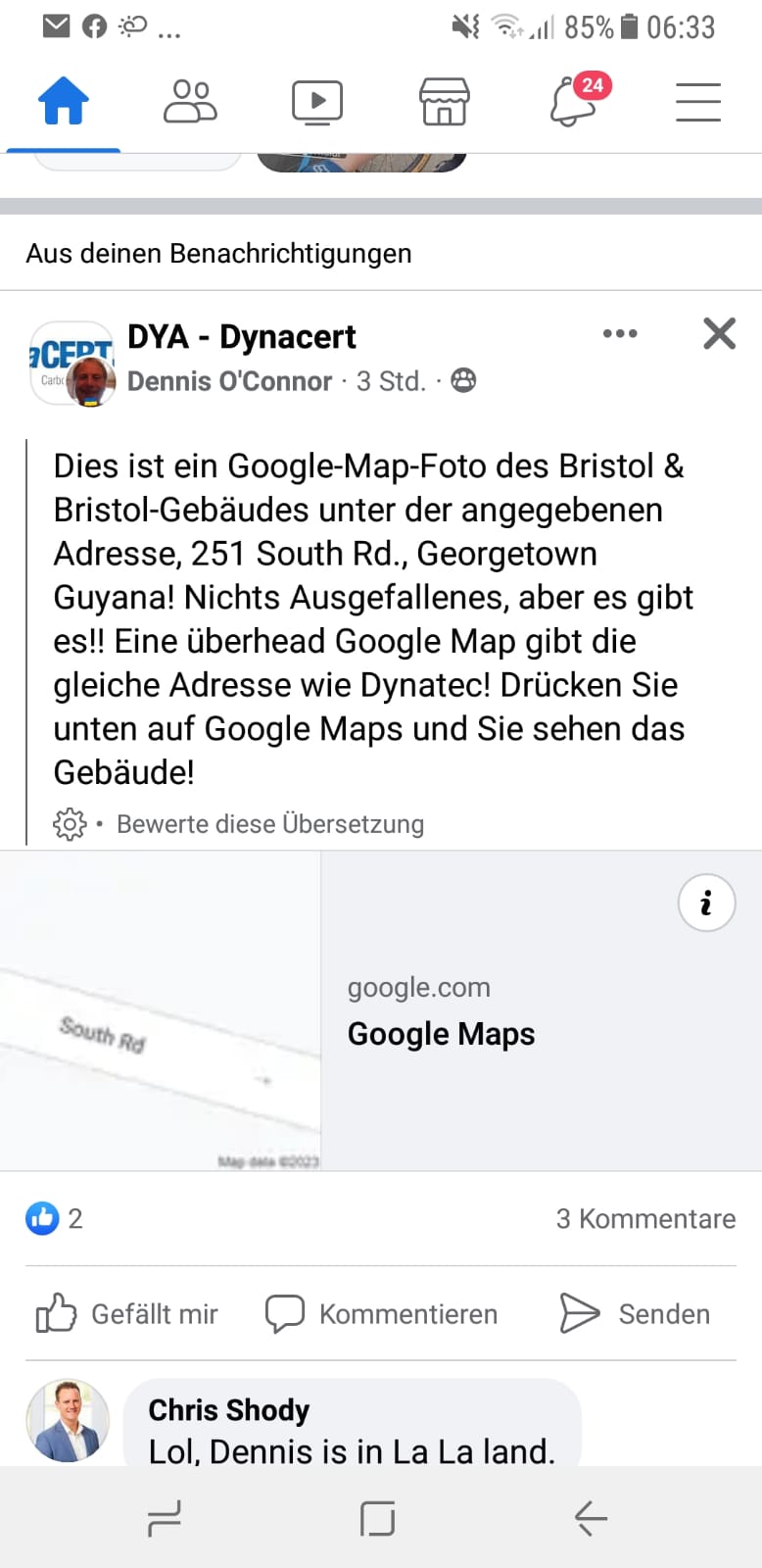
Task: Tap the system back button
Action: click(x=591, y=1519)
